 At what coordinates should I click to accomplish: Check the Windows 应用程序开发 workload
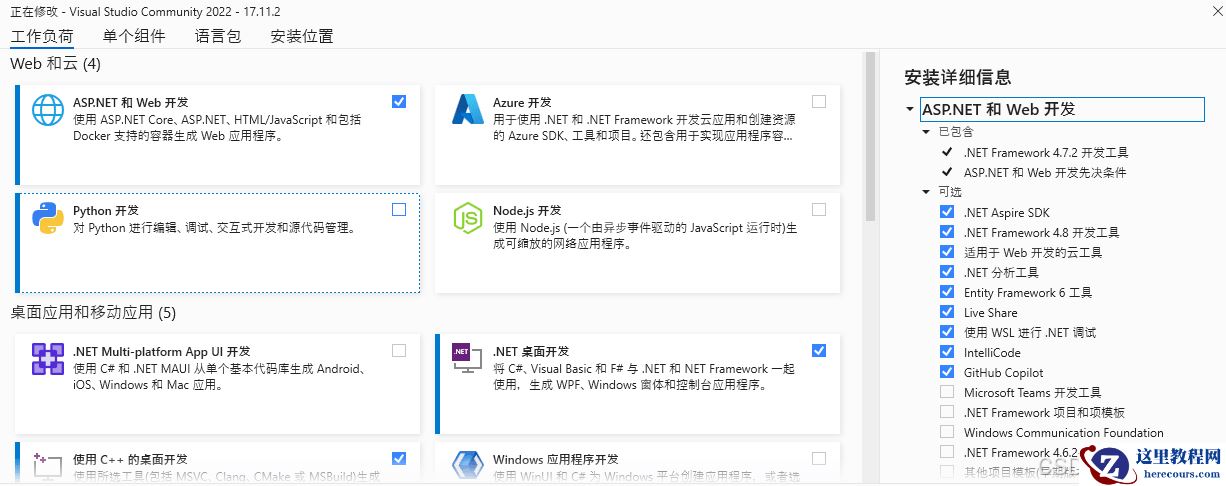tap(819, 458)
